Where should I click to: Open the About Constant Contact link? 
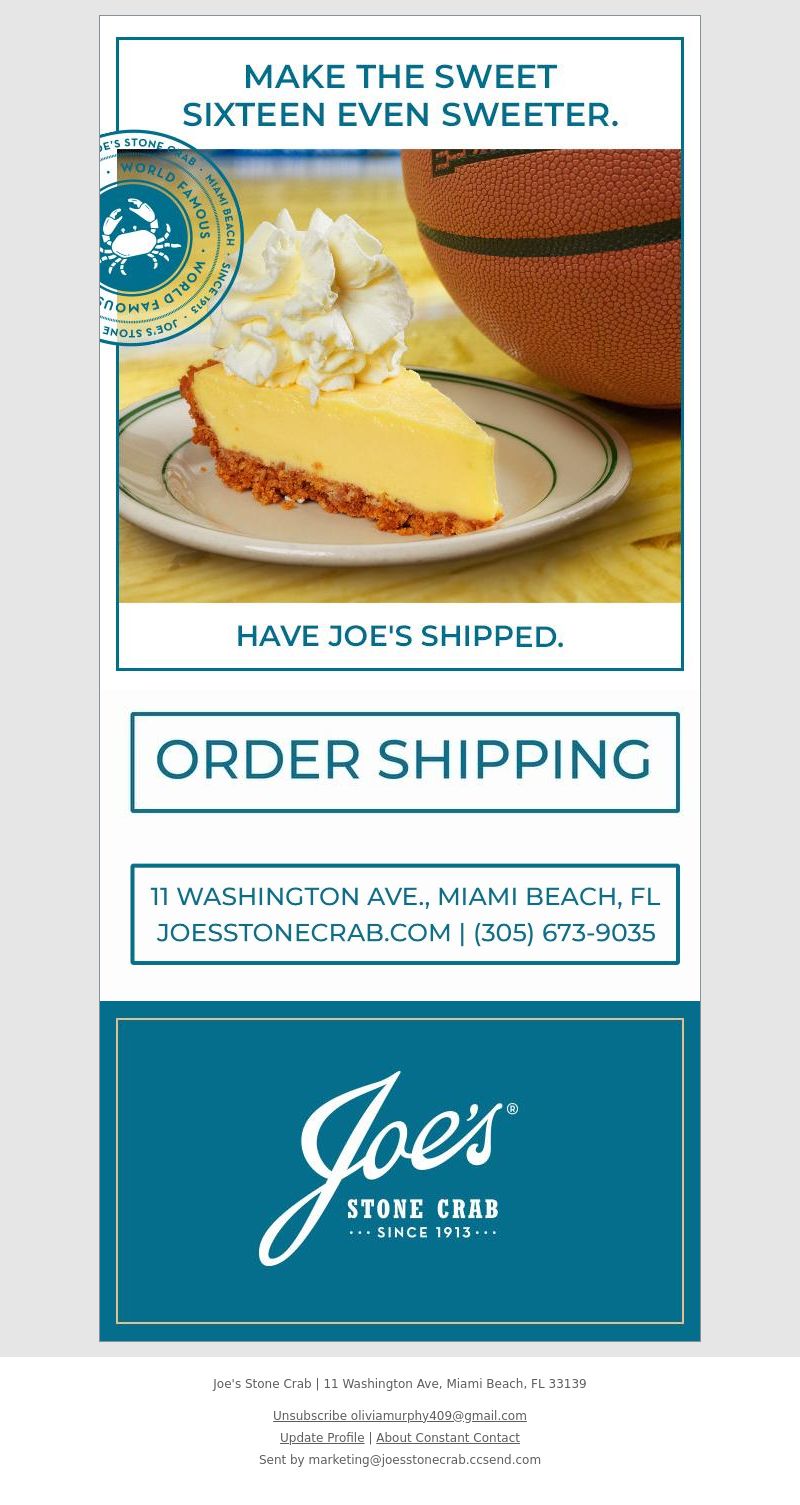pyautogui.click(x=448, y=1438)
